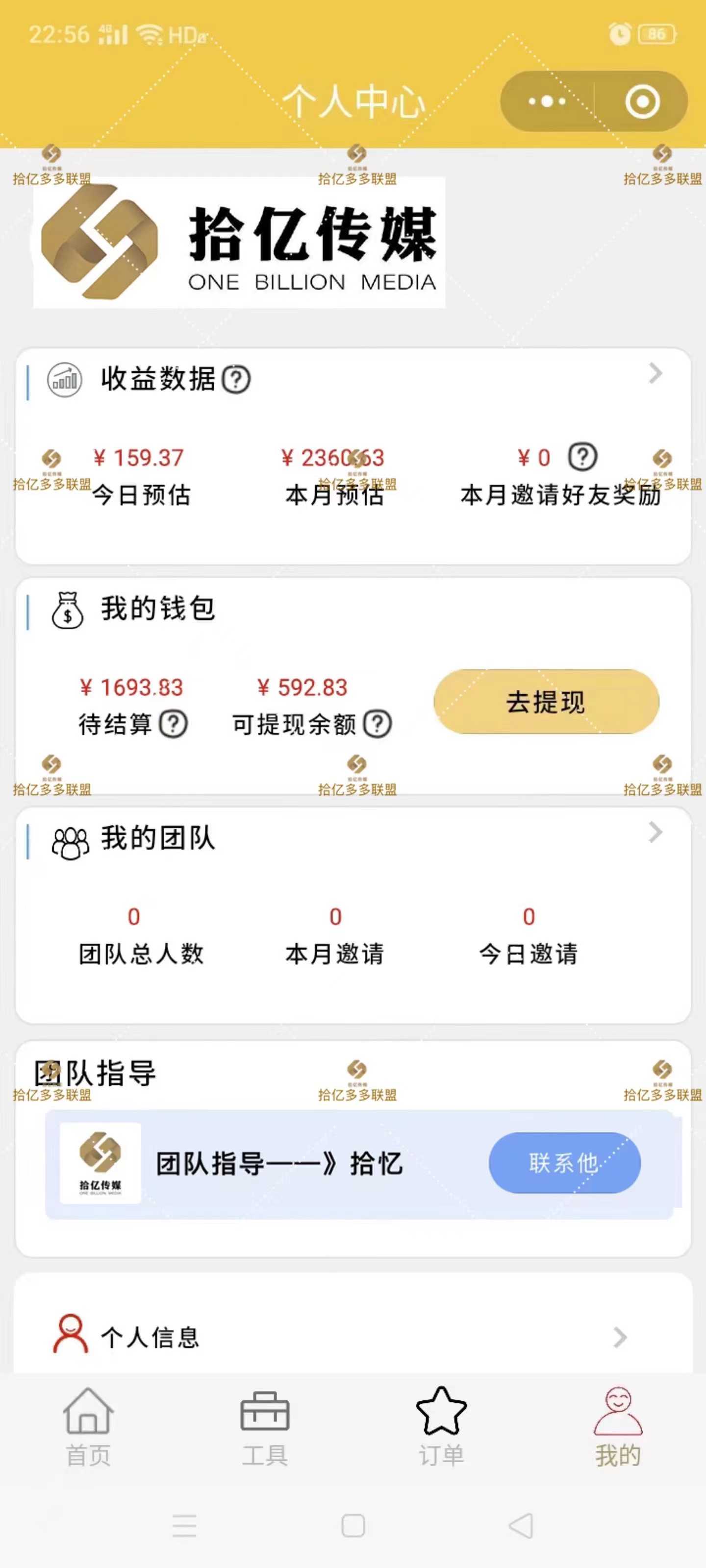This screenshot has height=1568, width=706.
Task: Go to system home screen
Action: point(353,1526)
